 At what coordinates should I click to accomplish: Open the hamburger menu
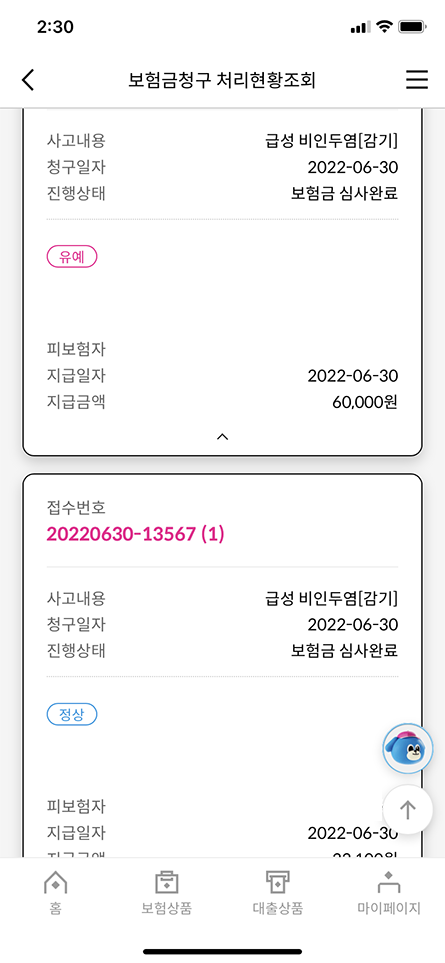(x=417, y=80)
